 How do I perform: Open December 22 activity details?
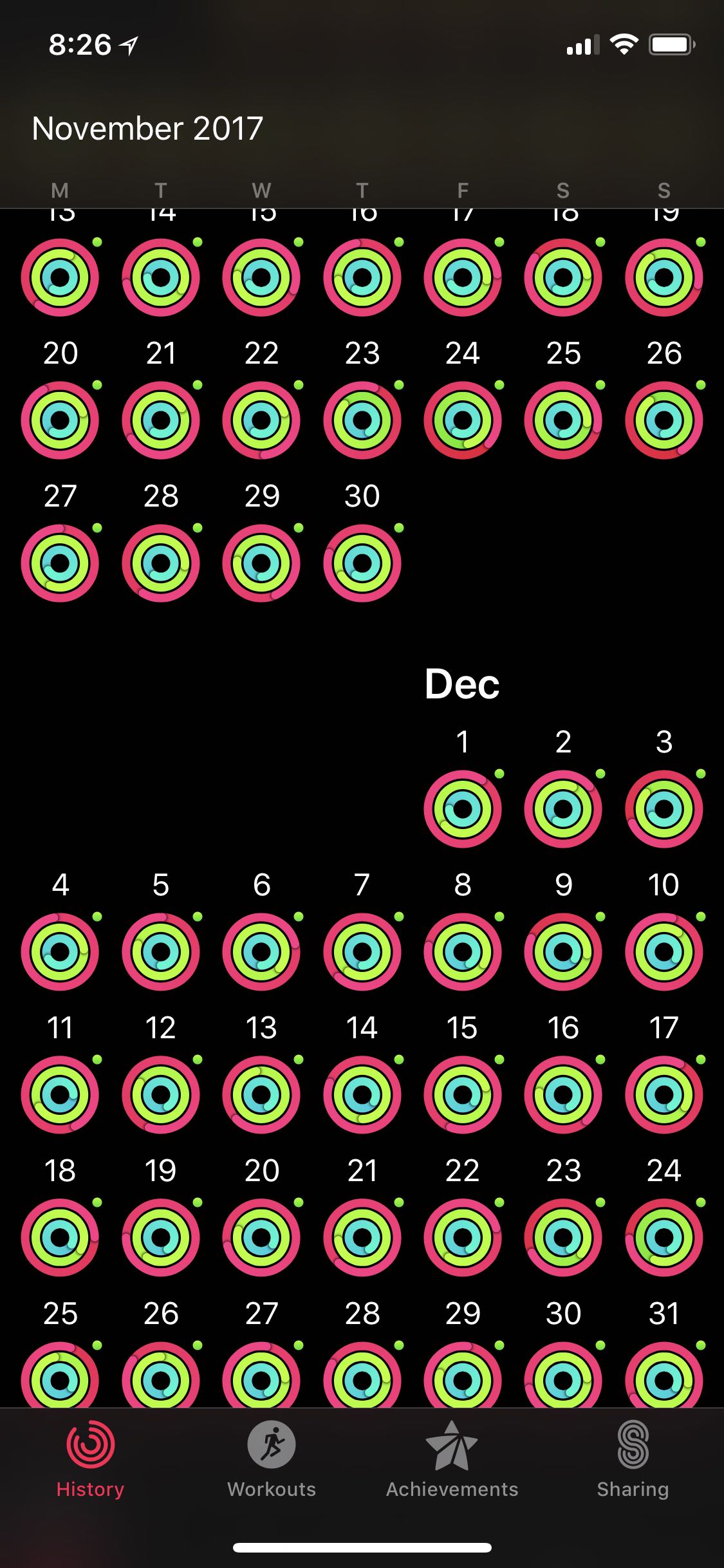463,1238
